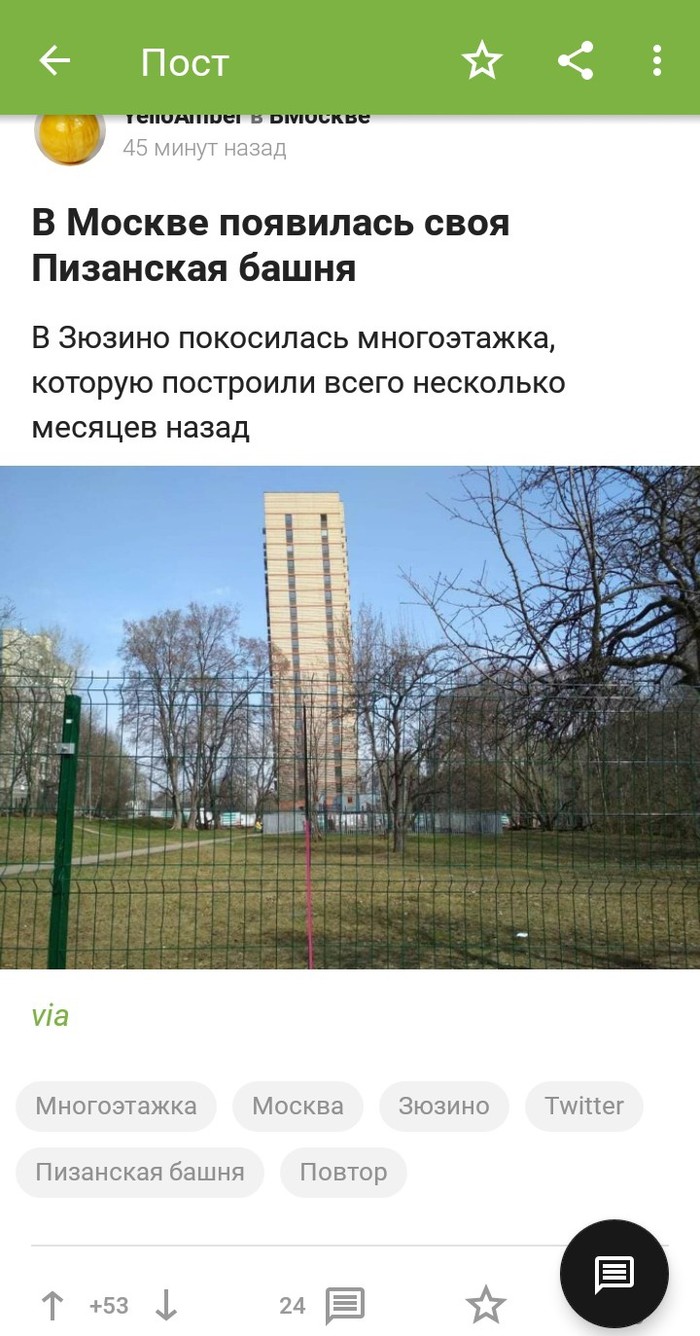Viewport: 700px width, 1336px height.
Task: Share this post
Action: click(575, 61)
